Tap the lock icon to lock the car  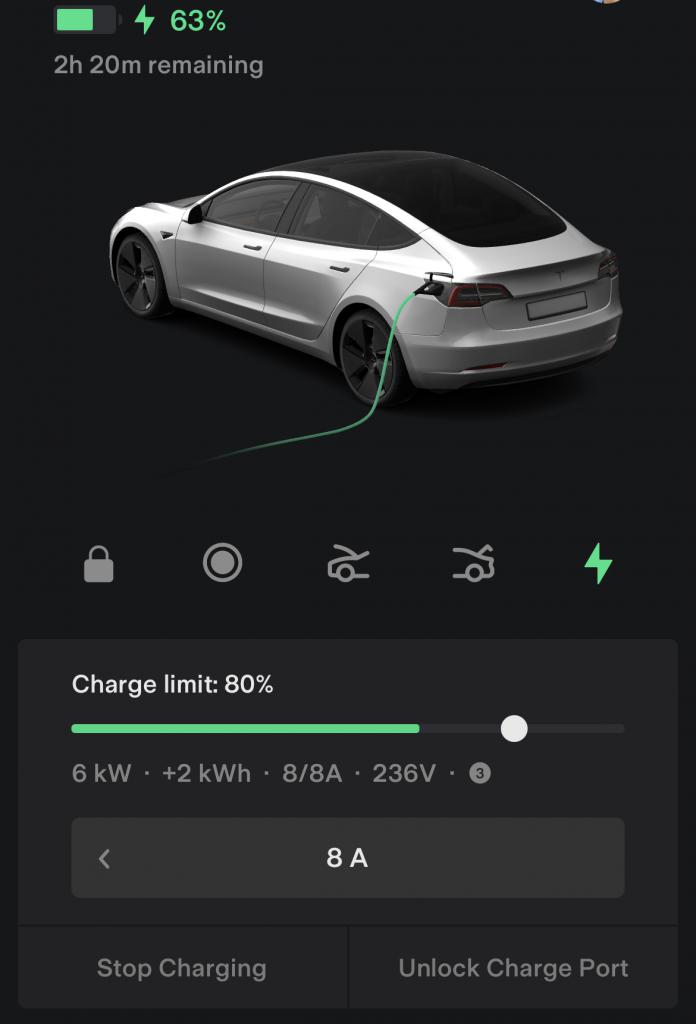(98, 564)
